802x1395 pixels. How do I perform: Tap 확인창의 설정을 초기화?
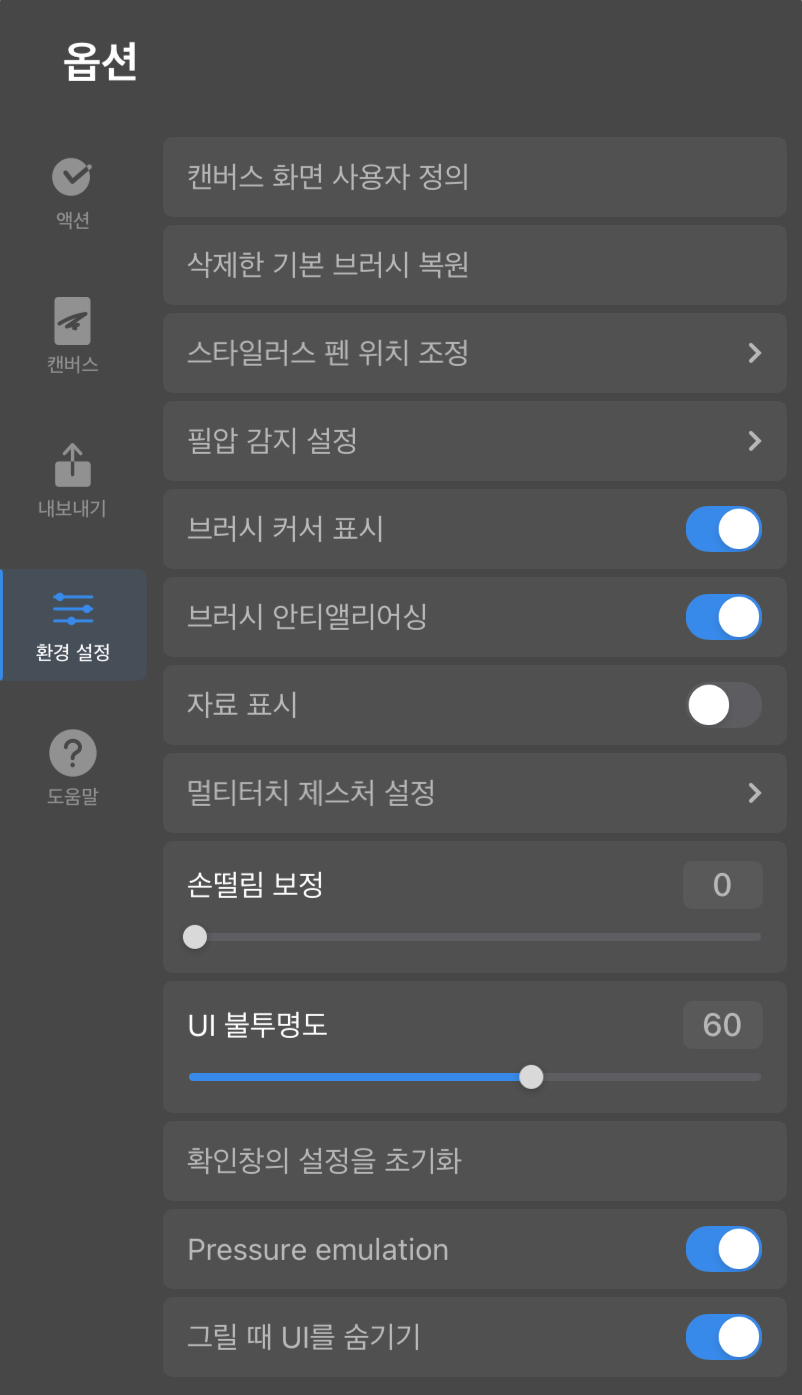(474, 1161)
